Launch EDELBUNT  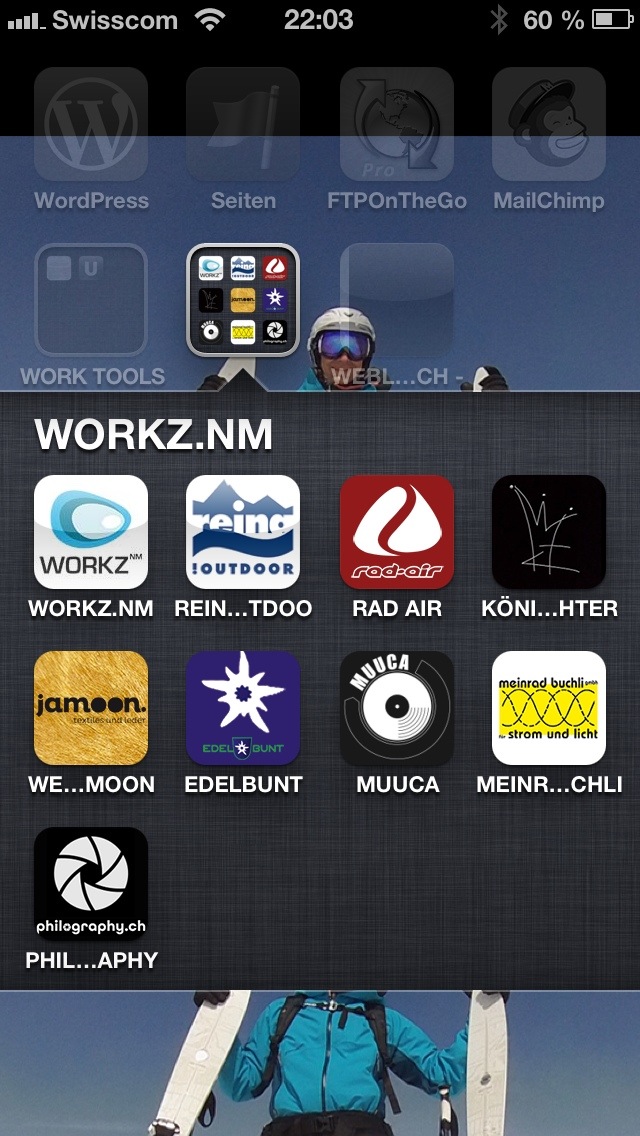click(x=243, y=708)
